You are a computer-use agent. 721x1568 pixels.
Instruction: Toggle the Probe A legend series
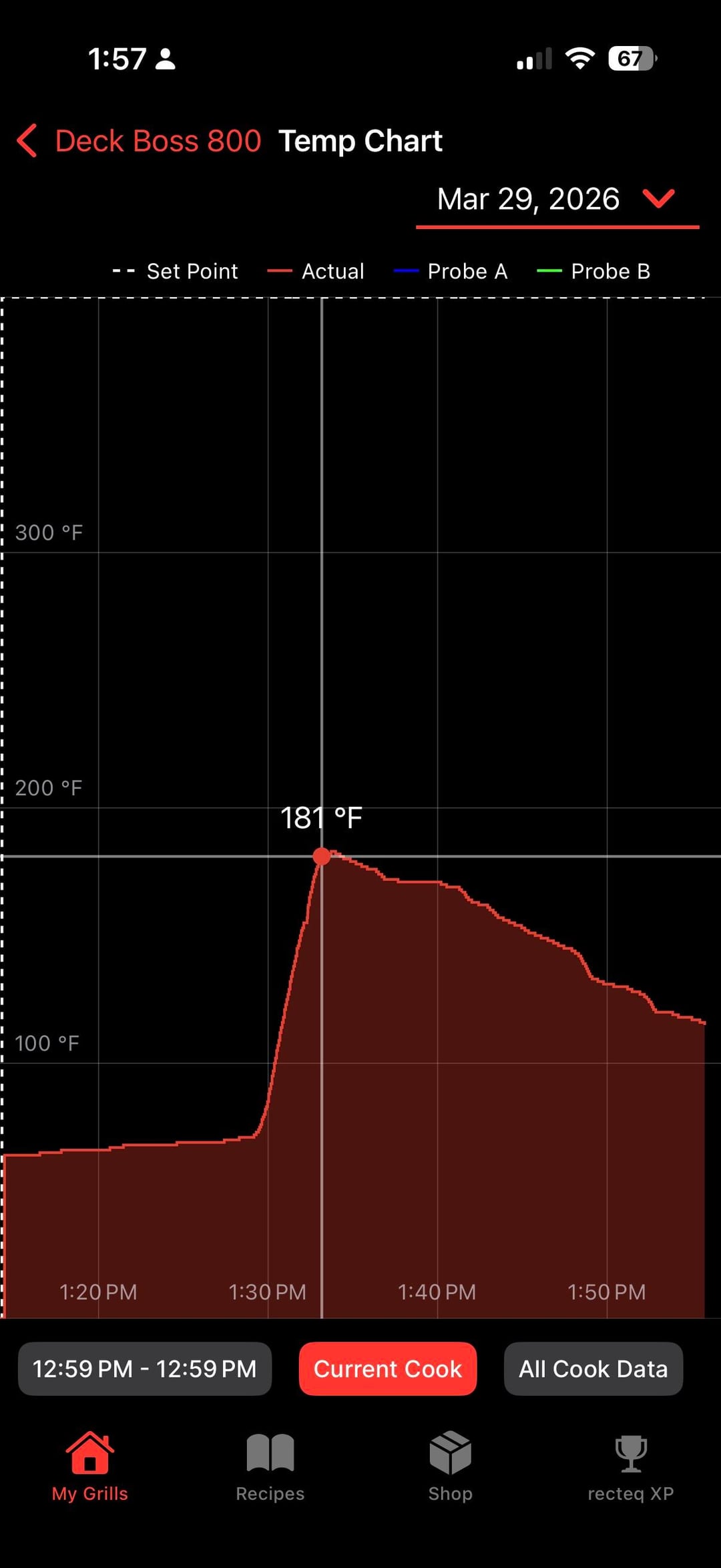point(451,271)
